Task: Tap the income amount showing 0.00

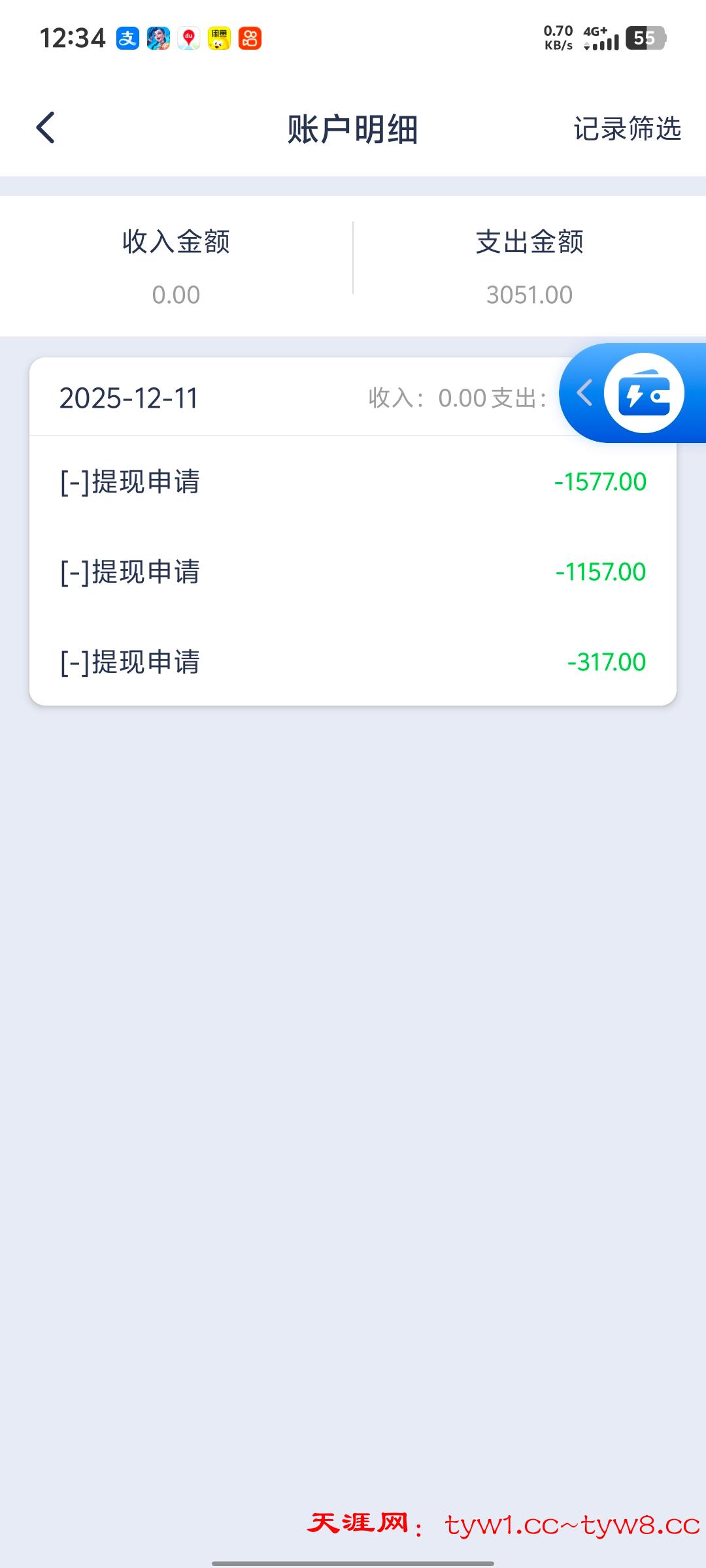Action: coord(176,294)
